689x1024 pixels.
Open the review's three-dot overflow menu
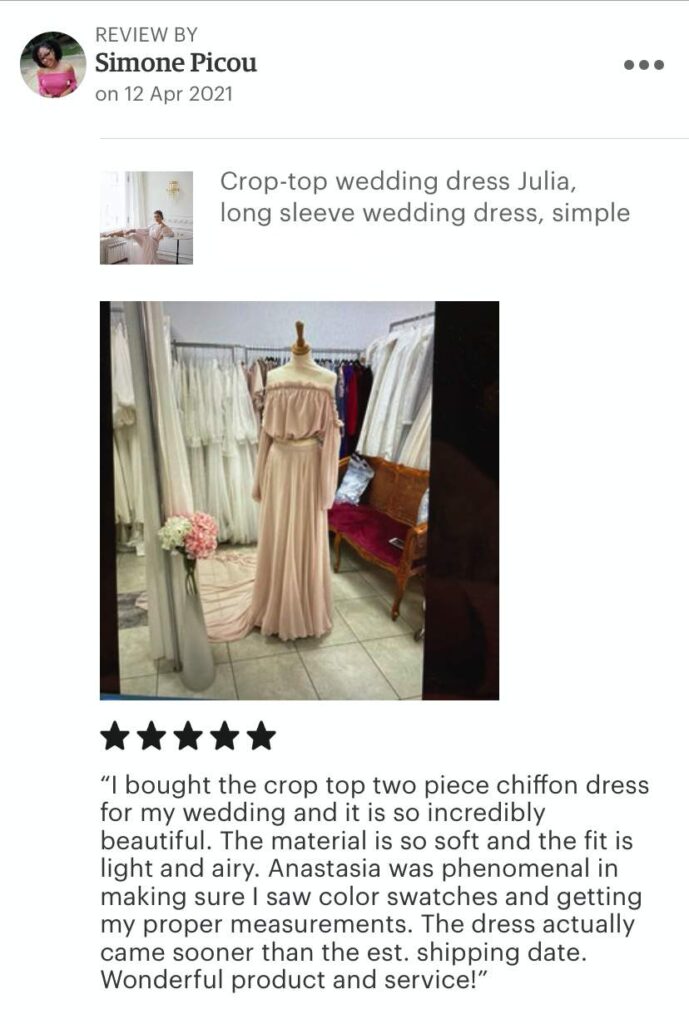click(643, 65)
